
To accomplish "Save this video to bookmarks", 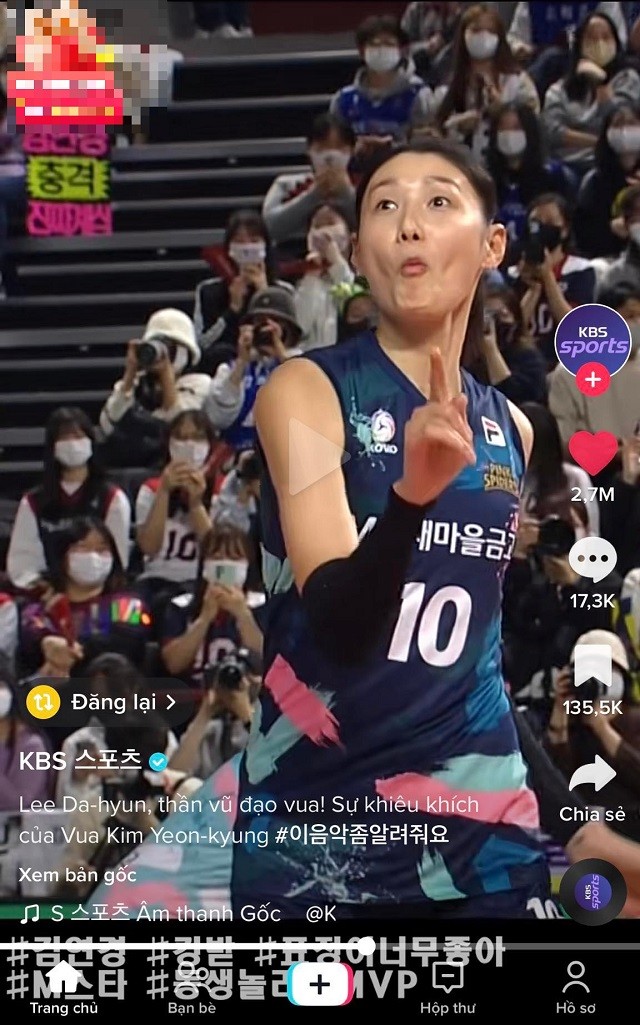I will coord(593,664).
